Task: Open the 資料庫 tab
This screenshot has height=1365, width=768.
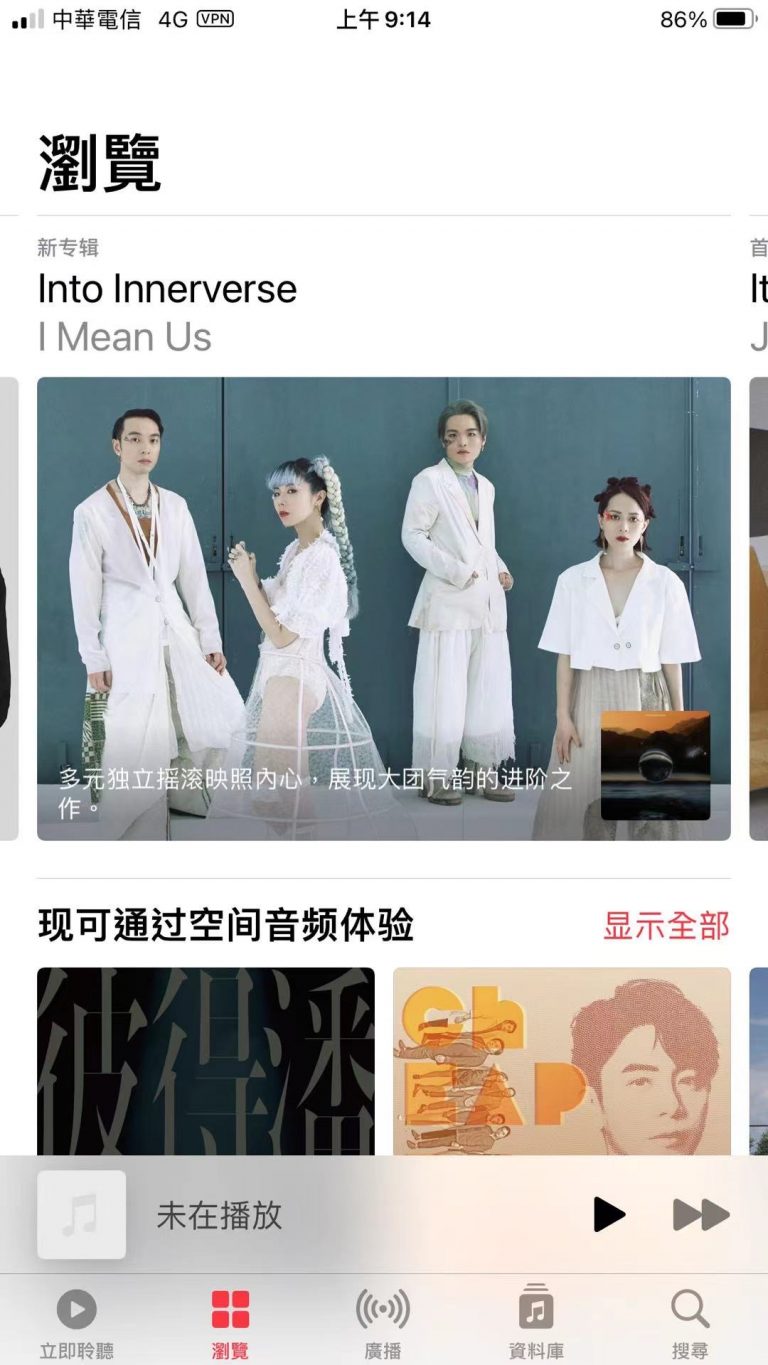Action: (536, 1322)
